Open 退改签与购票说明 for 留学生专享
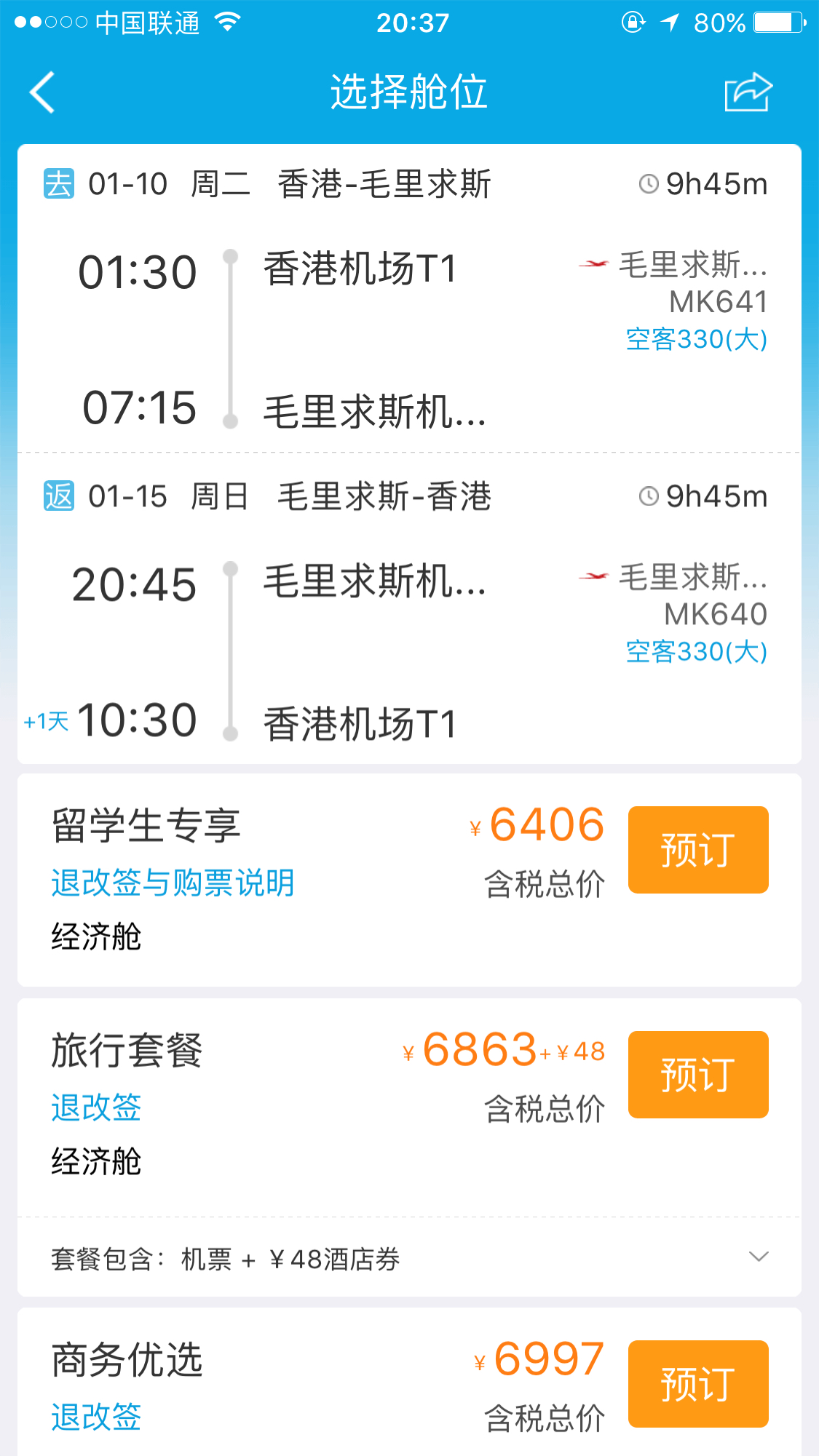This screenshot has width=819, height=1456. (173, 883)
